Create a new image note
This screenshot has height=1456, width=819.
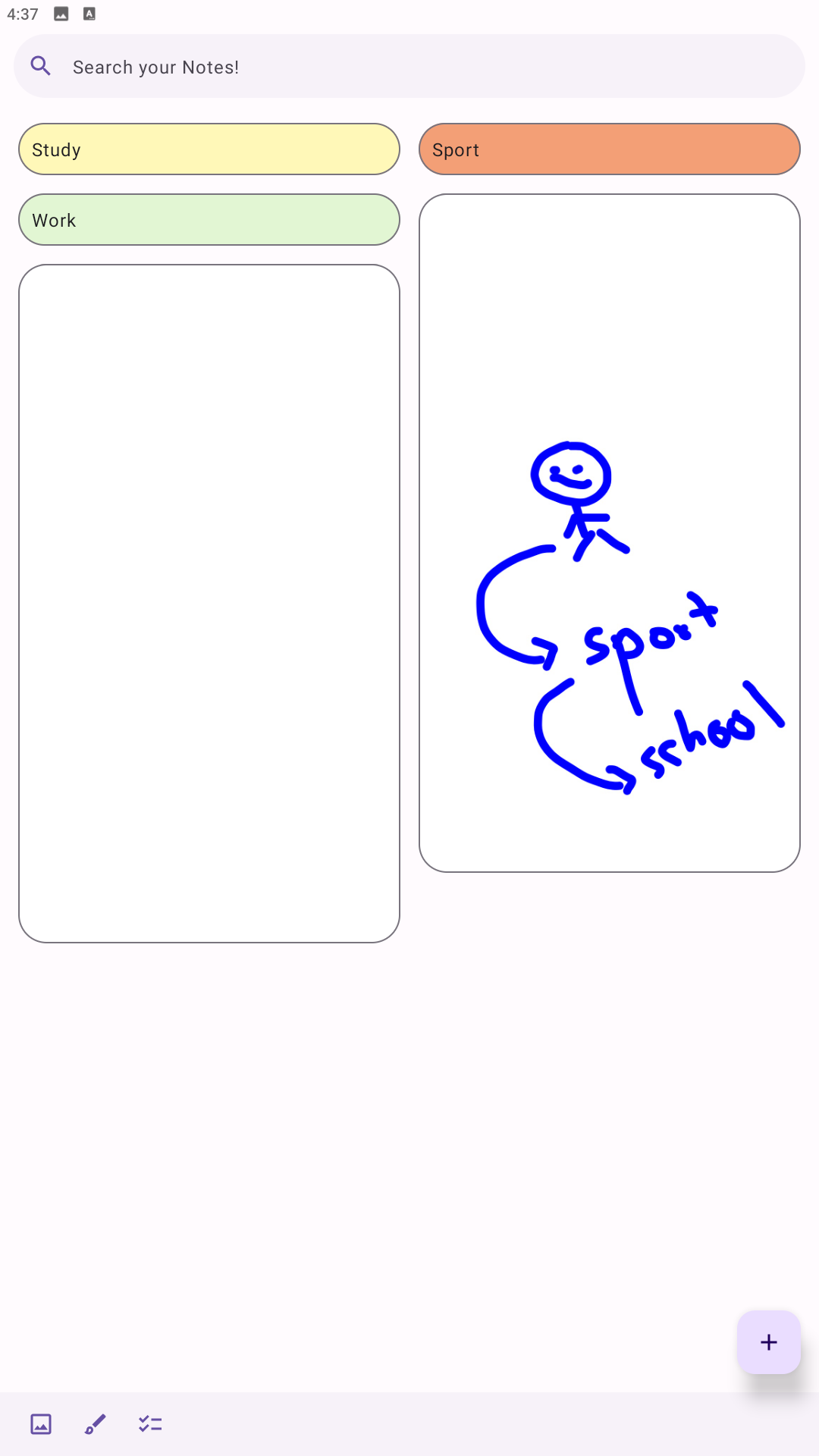[41, 1424]
